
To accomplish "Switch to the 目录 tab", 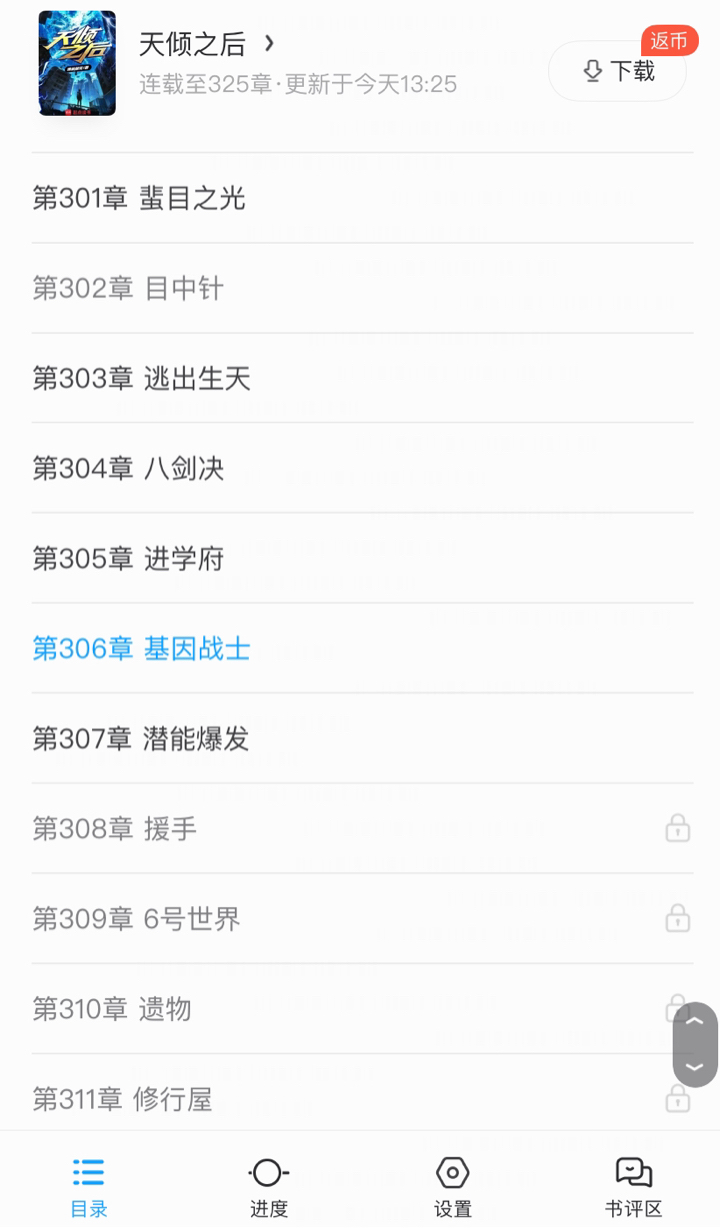I will point(88,1186).
